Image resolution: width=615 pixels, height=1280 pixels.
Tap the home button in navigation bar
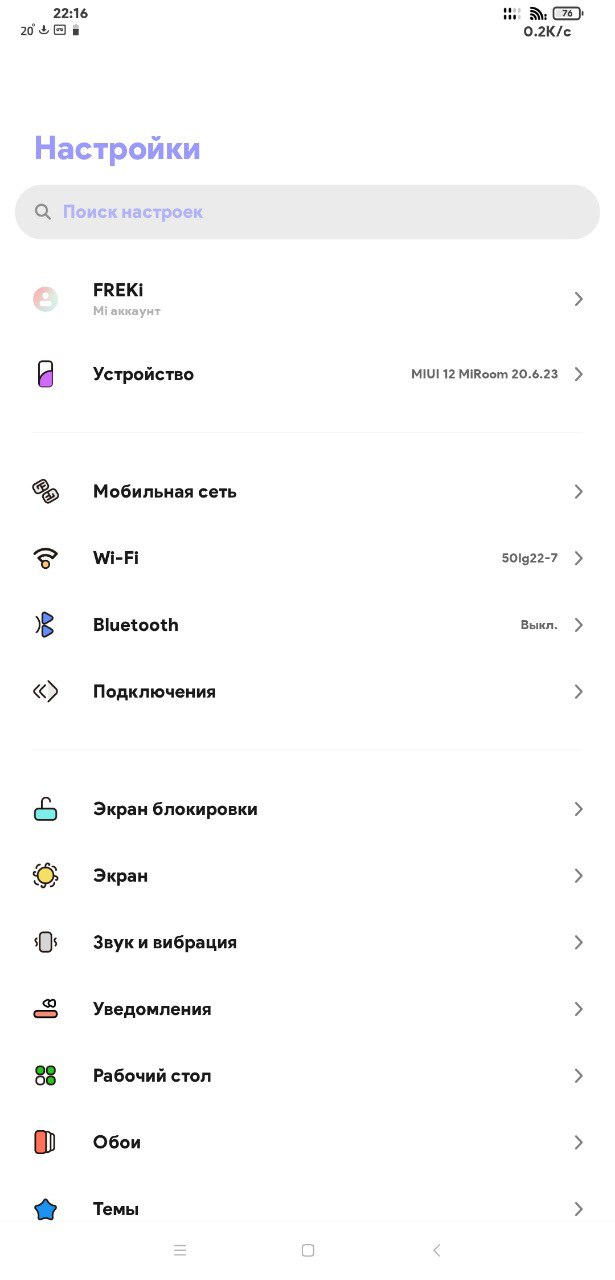308,1250
